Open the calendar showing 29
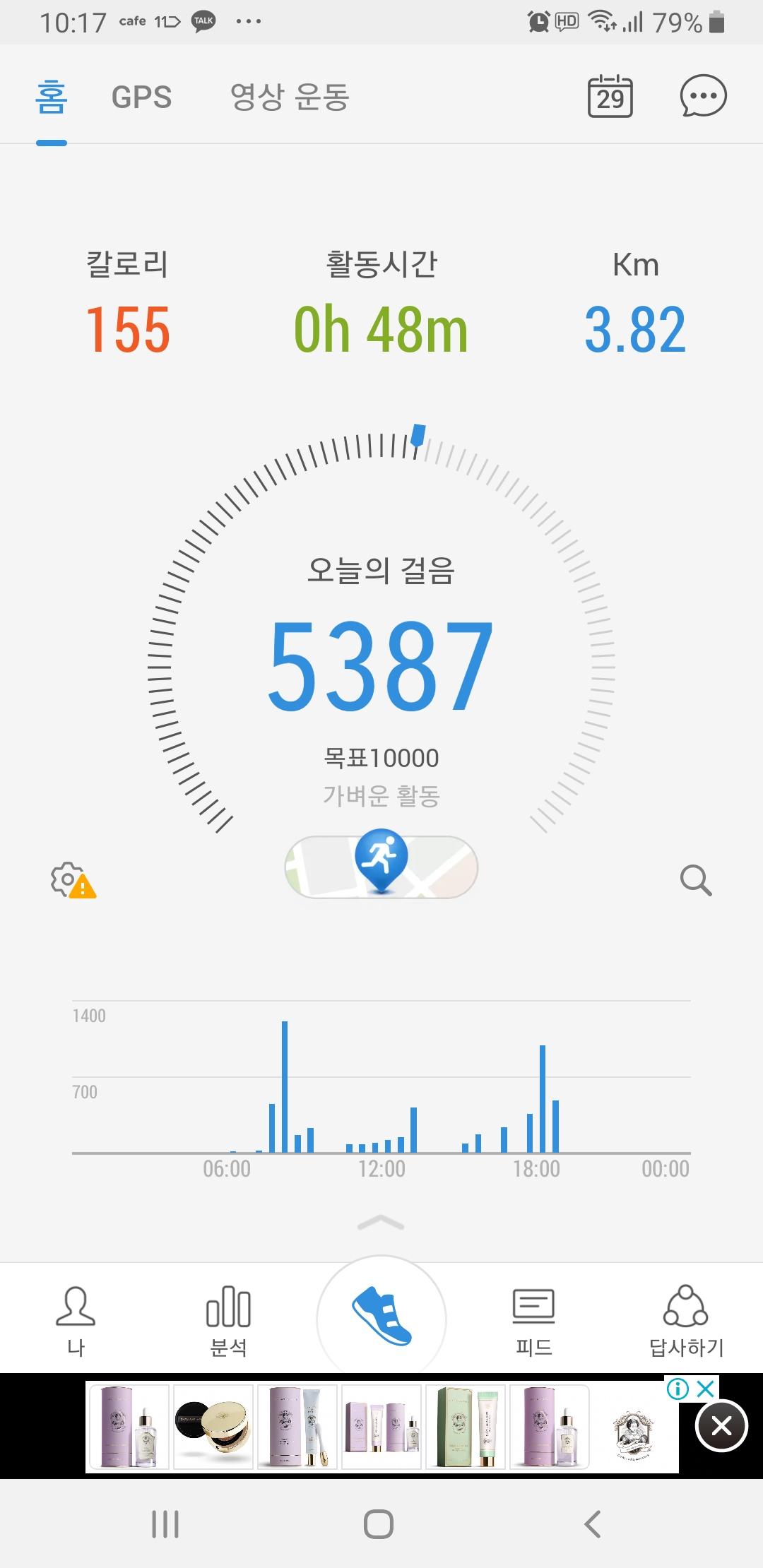The image size is (763, 1568). 610,96
